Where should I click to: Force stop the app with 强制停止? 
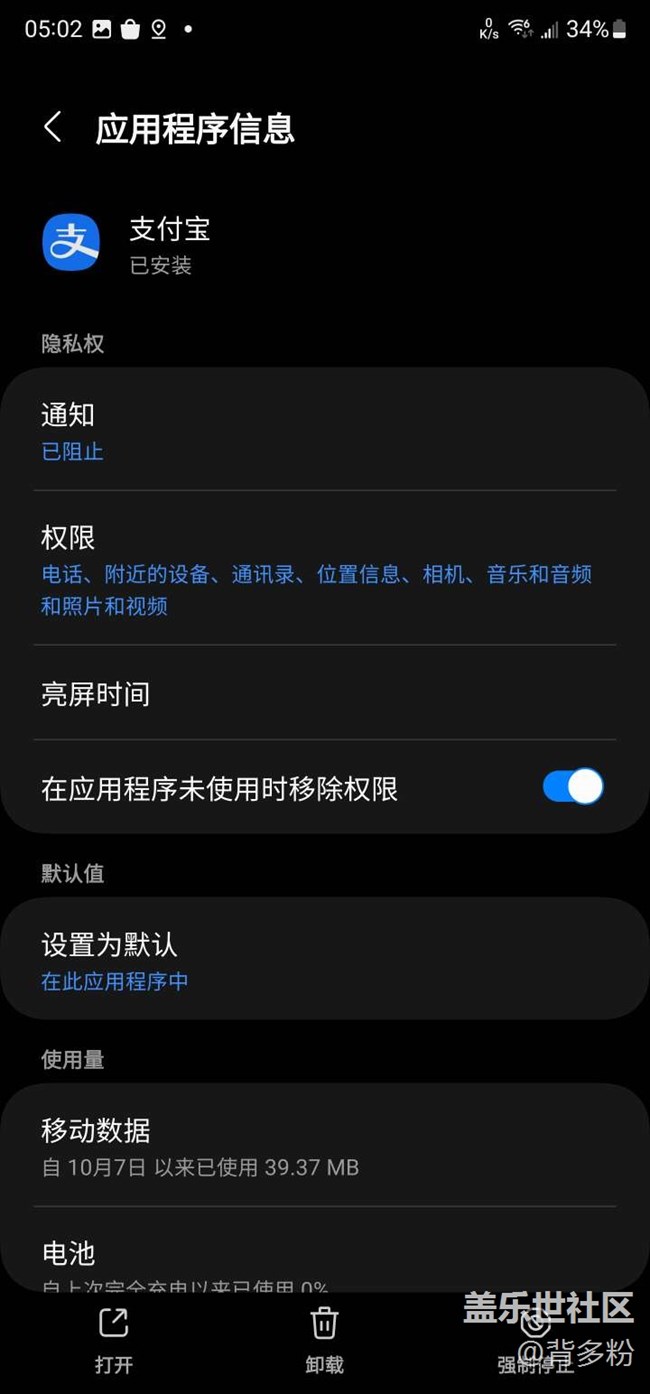click(535, 1340)
